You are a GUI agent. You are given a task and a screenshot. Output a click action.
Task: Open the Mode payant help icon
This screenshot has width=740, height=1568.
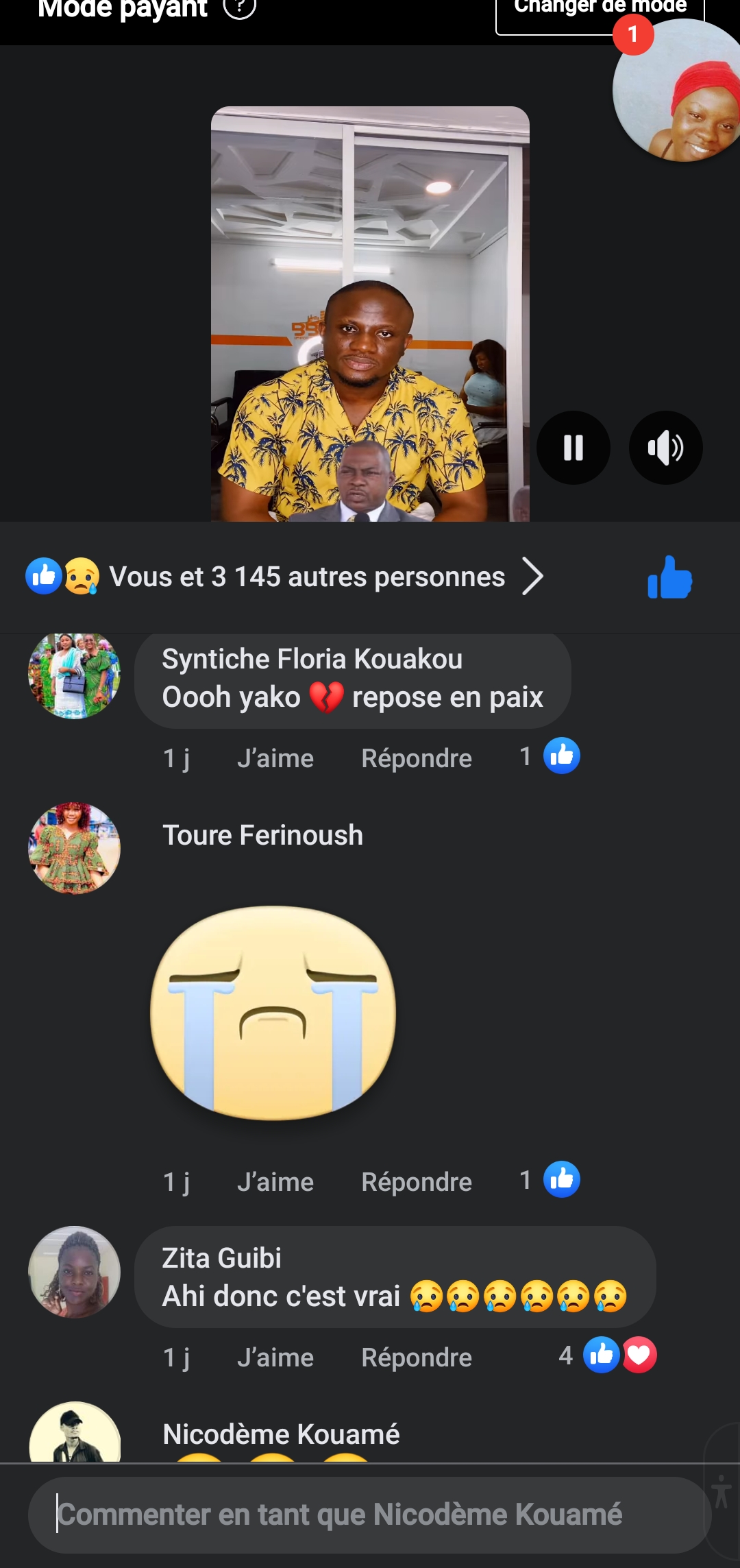[240, 8]
